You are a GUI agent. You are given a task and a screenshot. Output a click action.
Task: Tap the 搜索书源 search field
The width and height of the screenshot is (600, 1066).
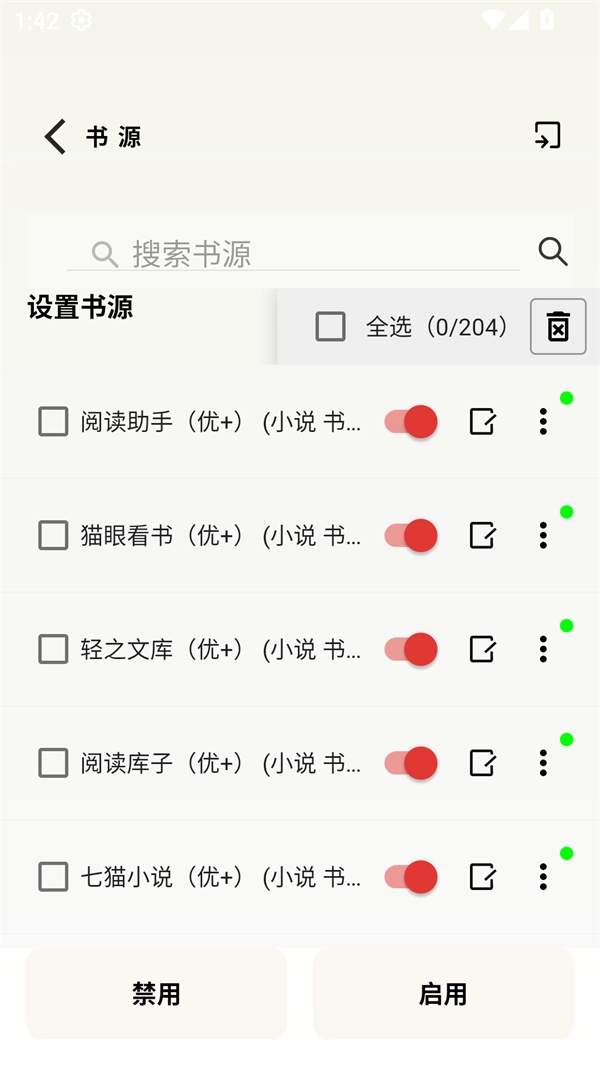[x=300, y=253]
